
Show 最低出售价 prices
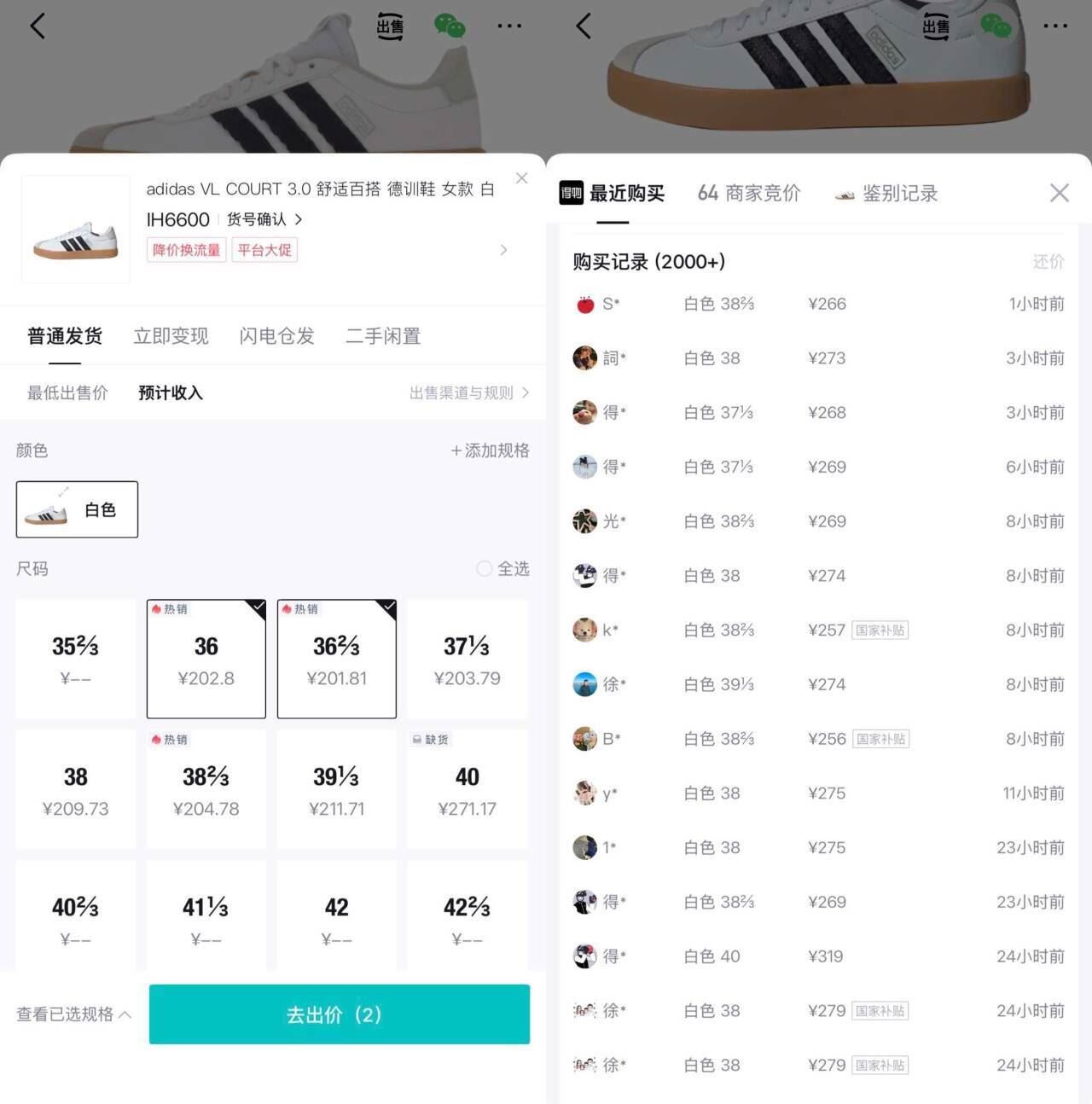click(67, 392)
